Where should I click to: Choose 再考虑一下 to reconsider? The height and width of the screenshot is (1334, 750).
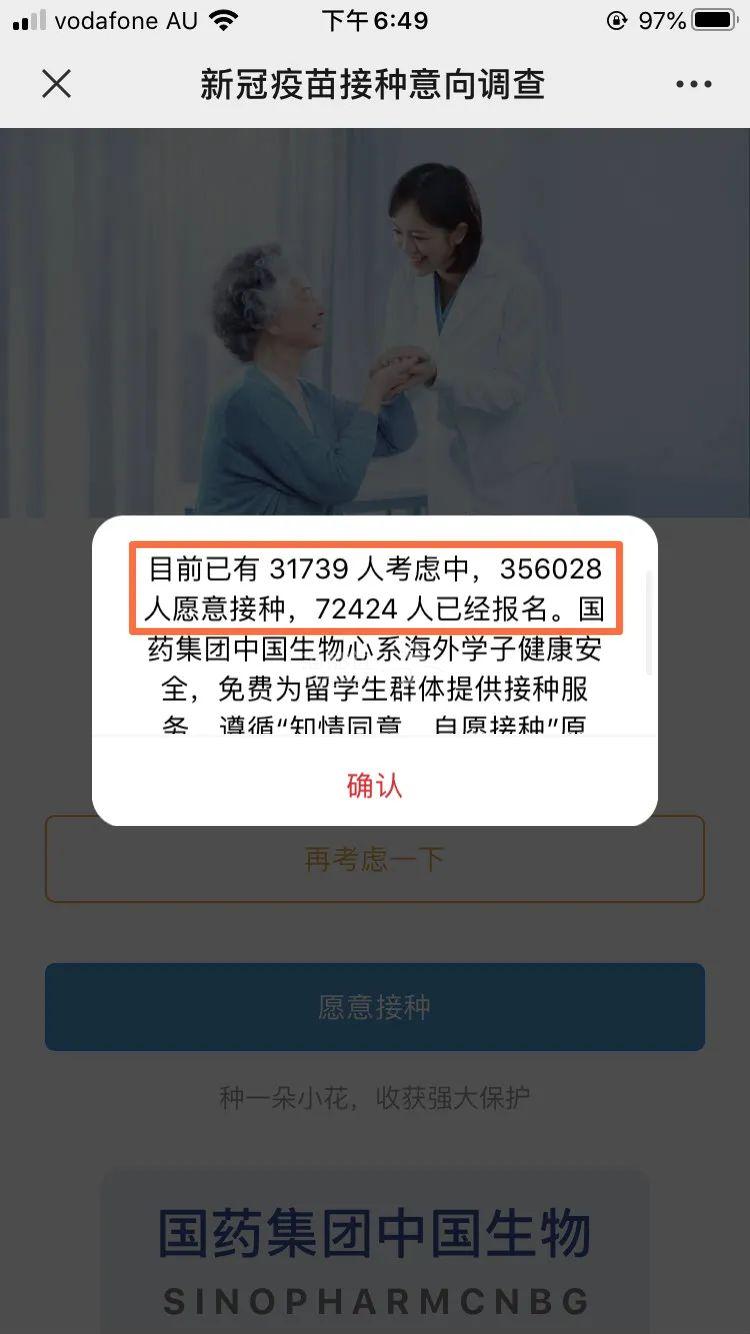[374, 860]
